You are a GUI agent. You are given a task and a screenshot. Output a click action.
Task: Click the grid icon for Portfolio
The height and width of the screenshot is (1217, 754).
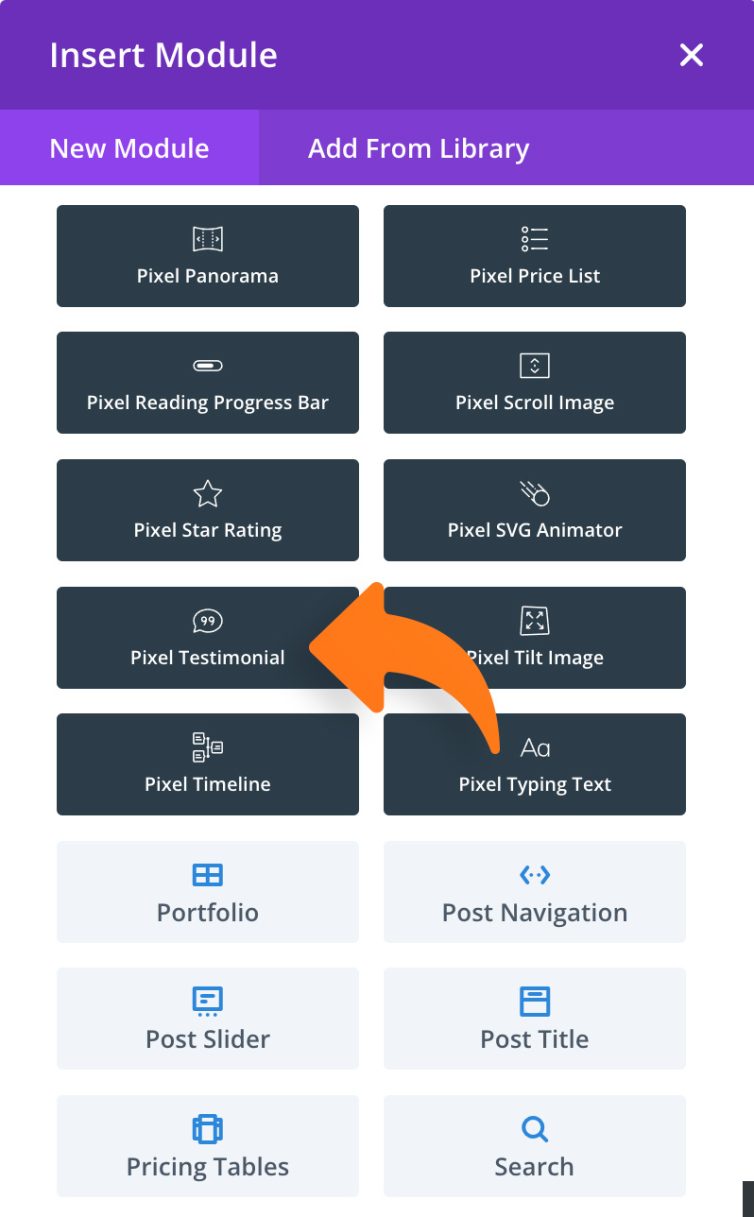[x=207, y=874]
